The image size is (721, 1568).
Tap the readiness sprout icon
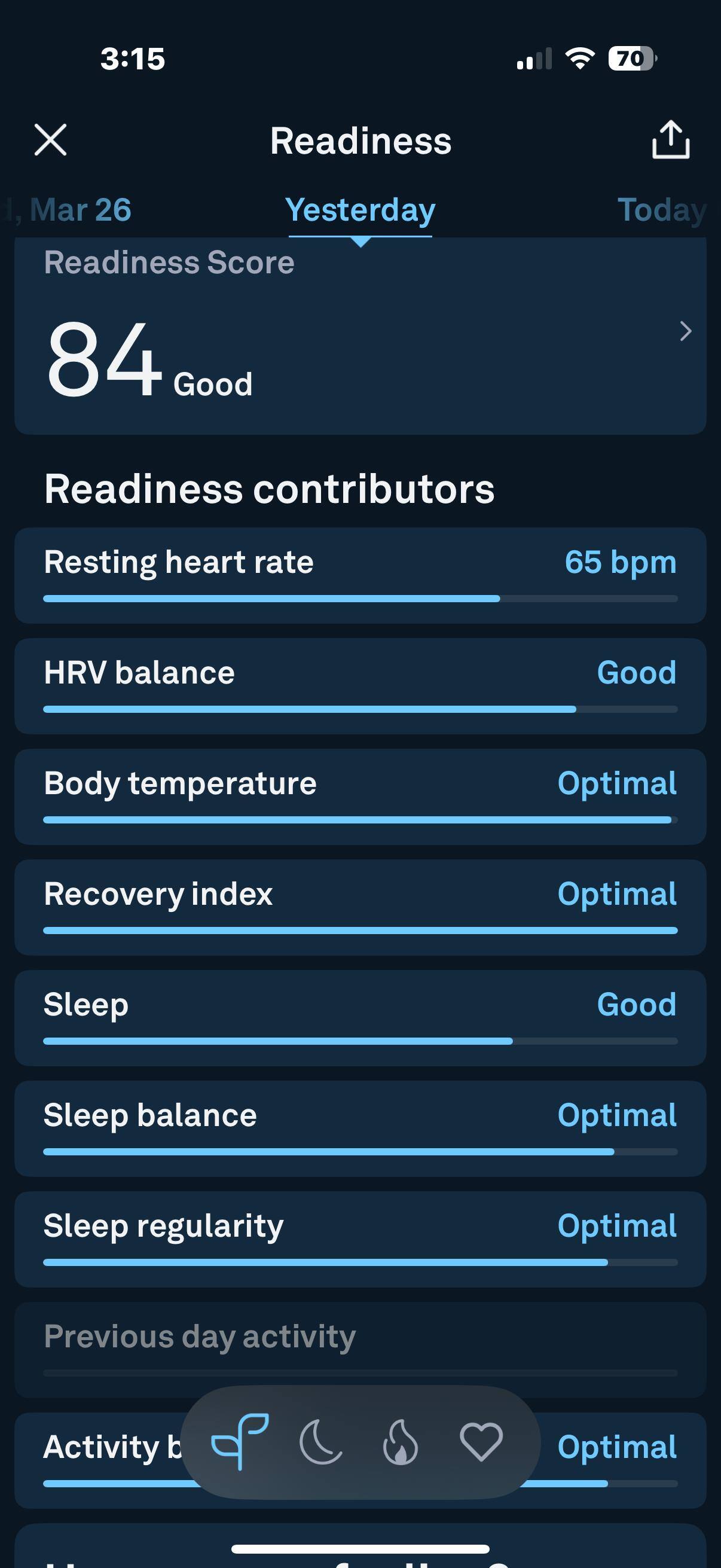tap(240, 1441)
